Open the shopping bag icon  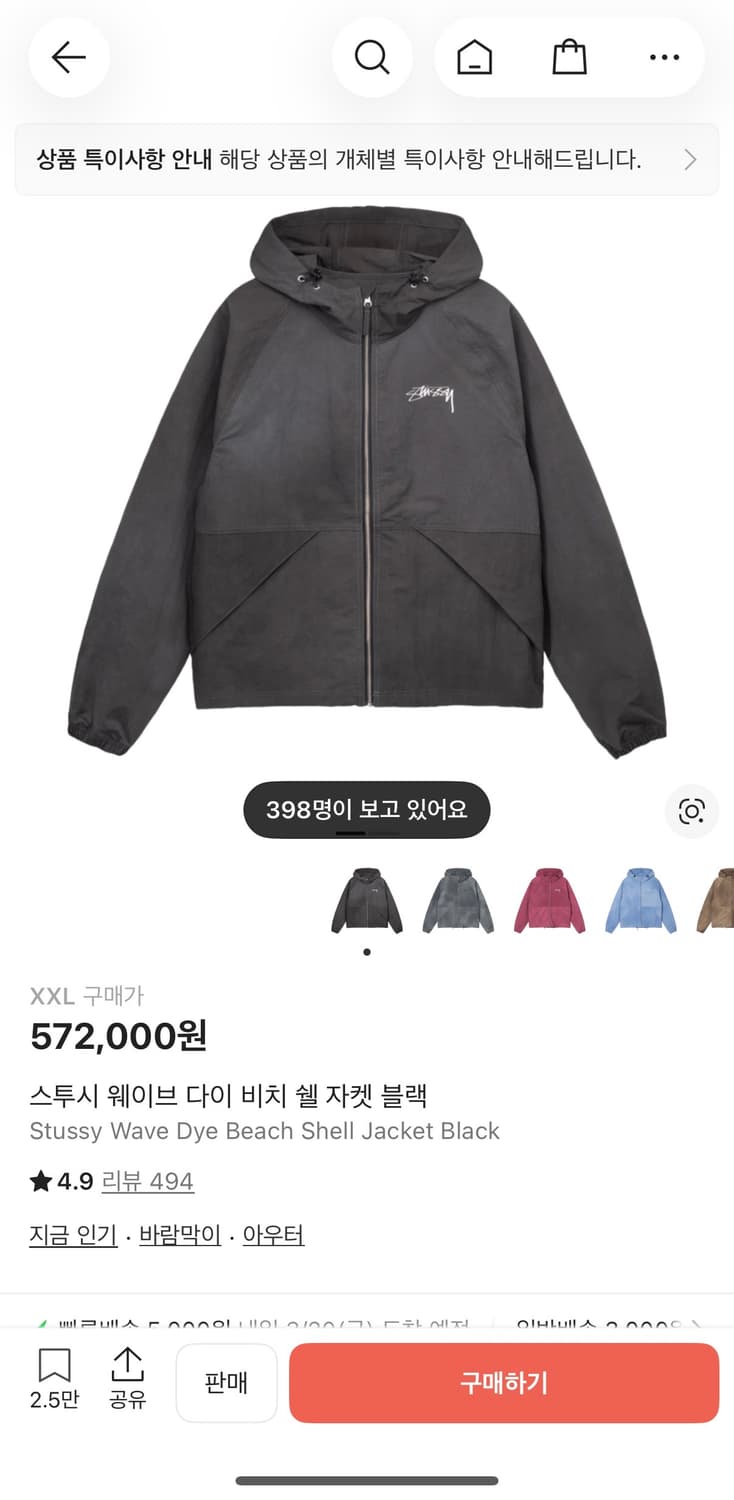click(x=569, y=57)
